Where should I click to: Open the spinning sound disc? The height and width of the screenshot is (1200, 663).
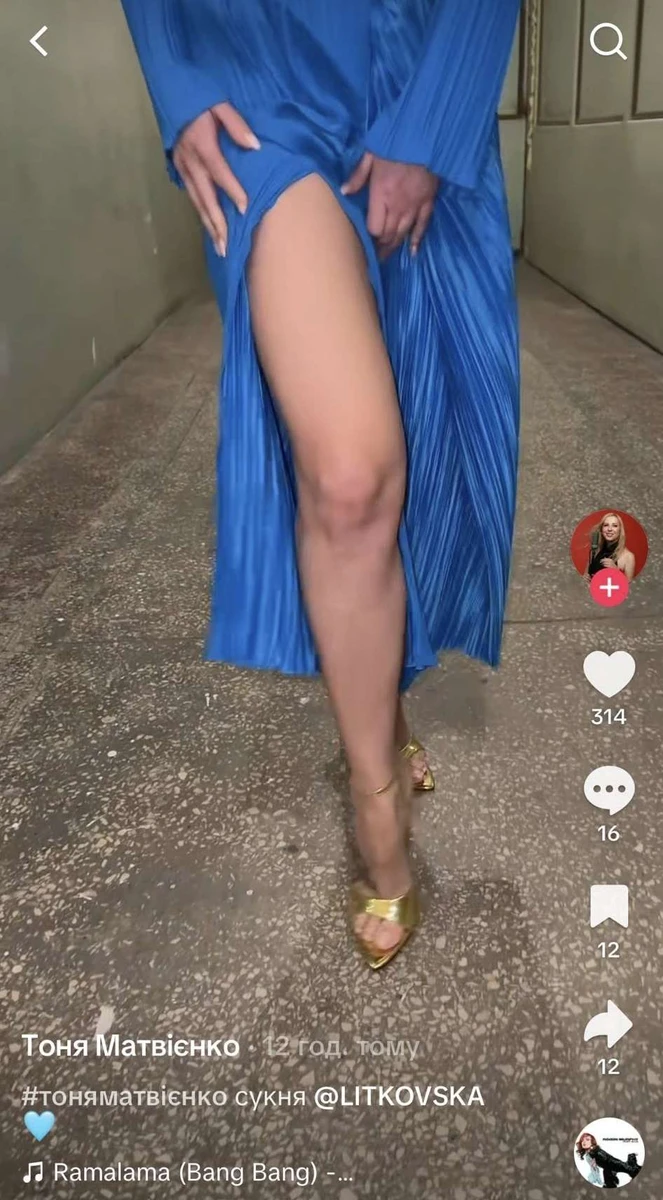click(609, 1152)
